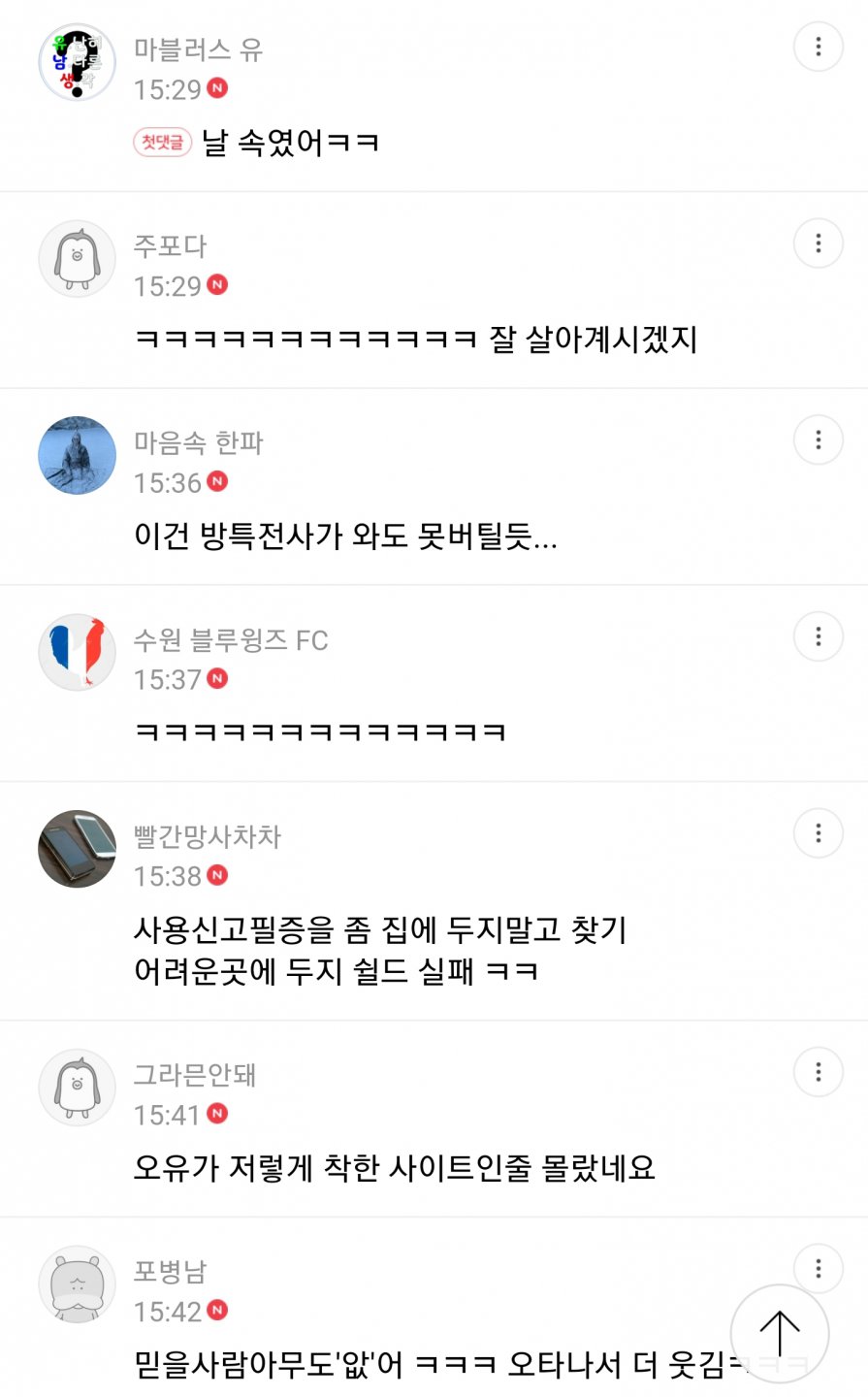
Task: Open 그라믄안돼's profile avatar
Action: click(x=77, y=1088)
